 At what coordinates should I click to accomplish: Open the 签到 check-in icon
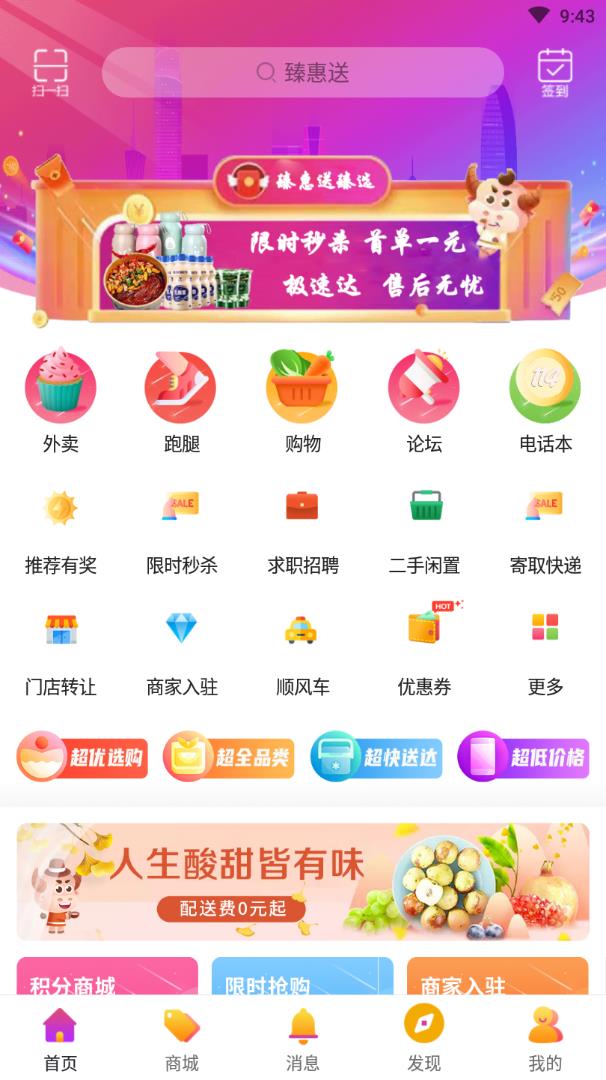[x=555, y=72]
